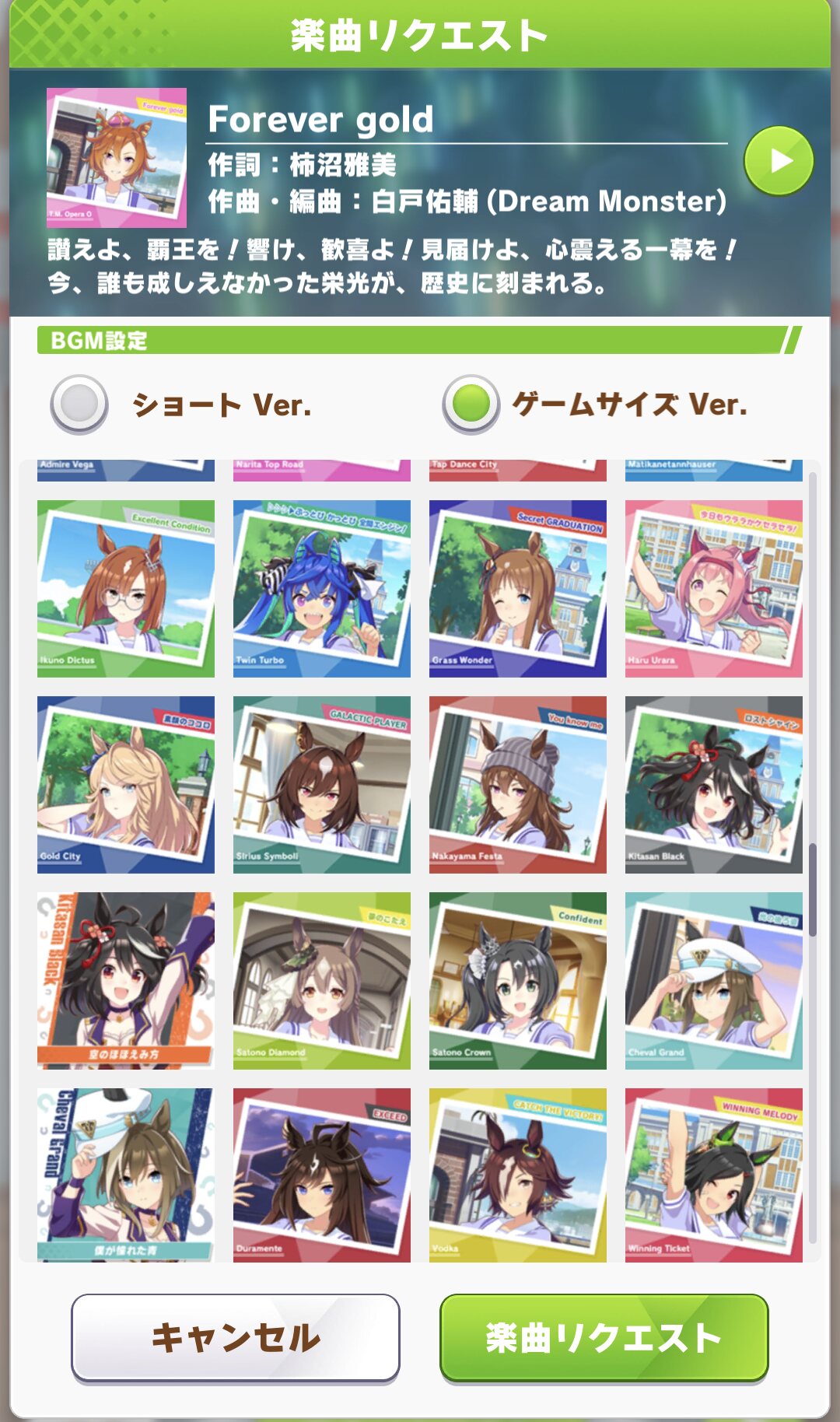Select Satono Crown's Confident tile
The width and height of the screenshot is (840, 1422).
click(518, 981)
